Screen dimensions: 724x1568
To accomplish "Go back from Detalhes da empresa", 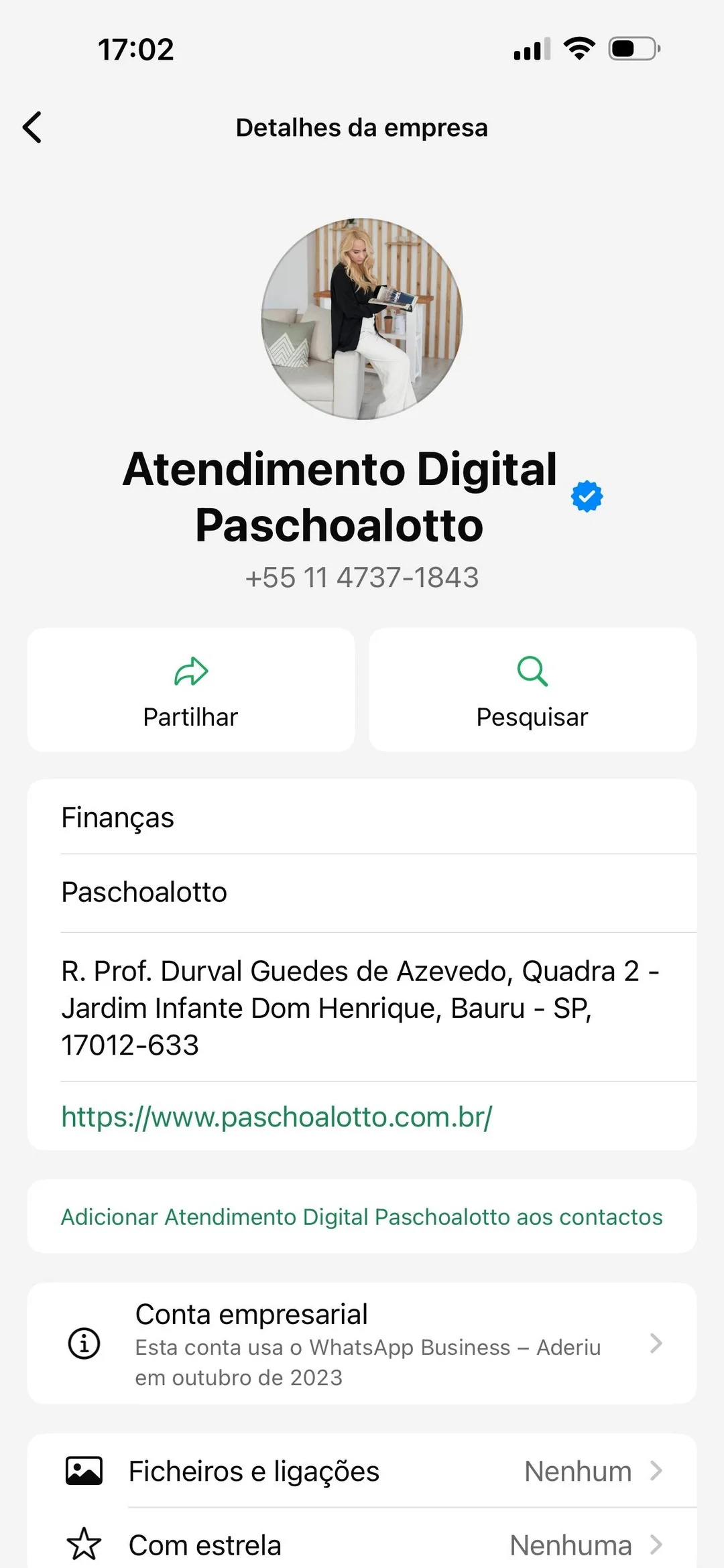I will coord(32,127).
